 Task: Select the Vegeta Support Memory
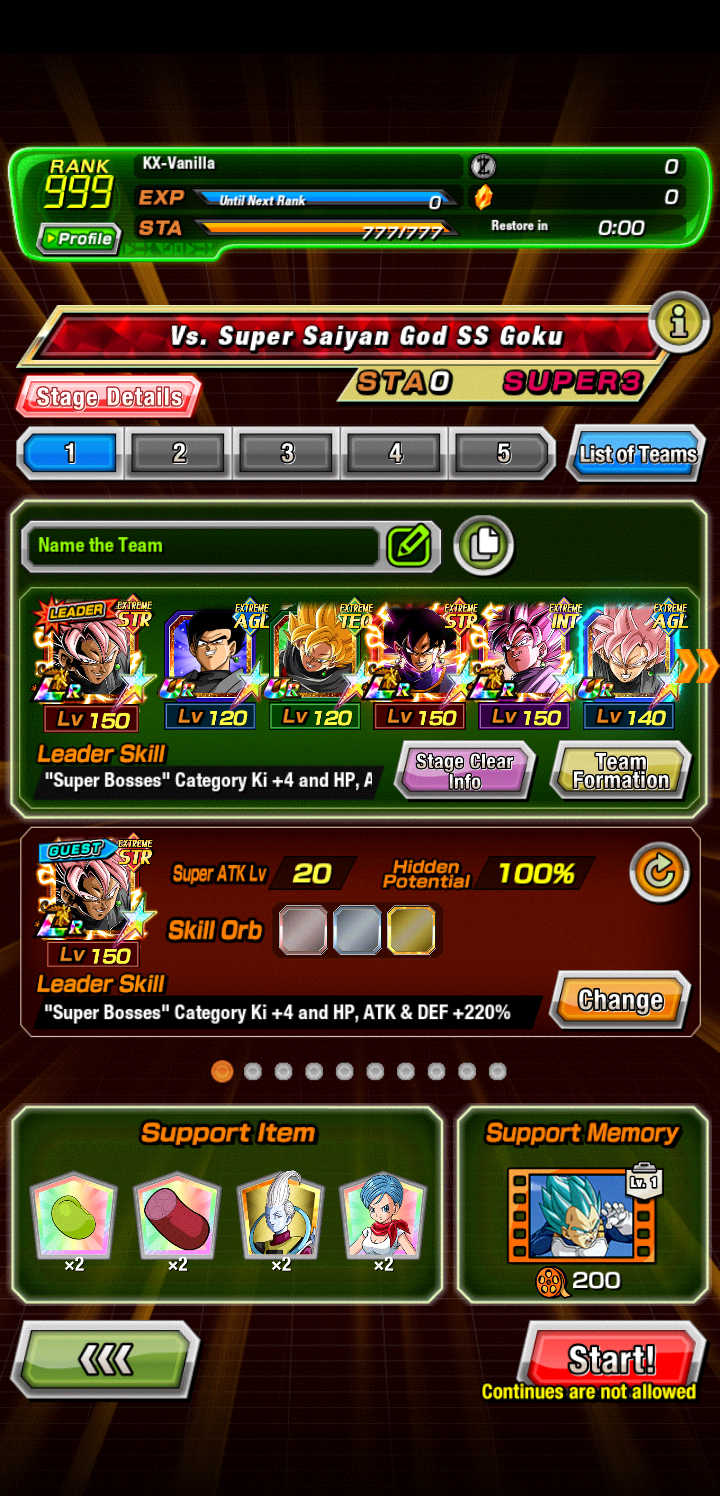pyautogui.click(x=582, y=1217)
